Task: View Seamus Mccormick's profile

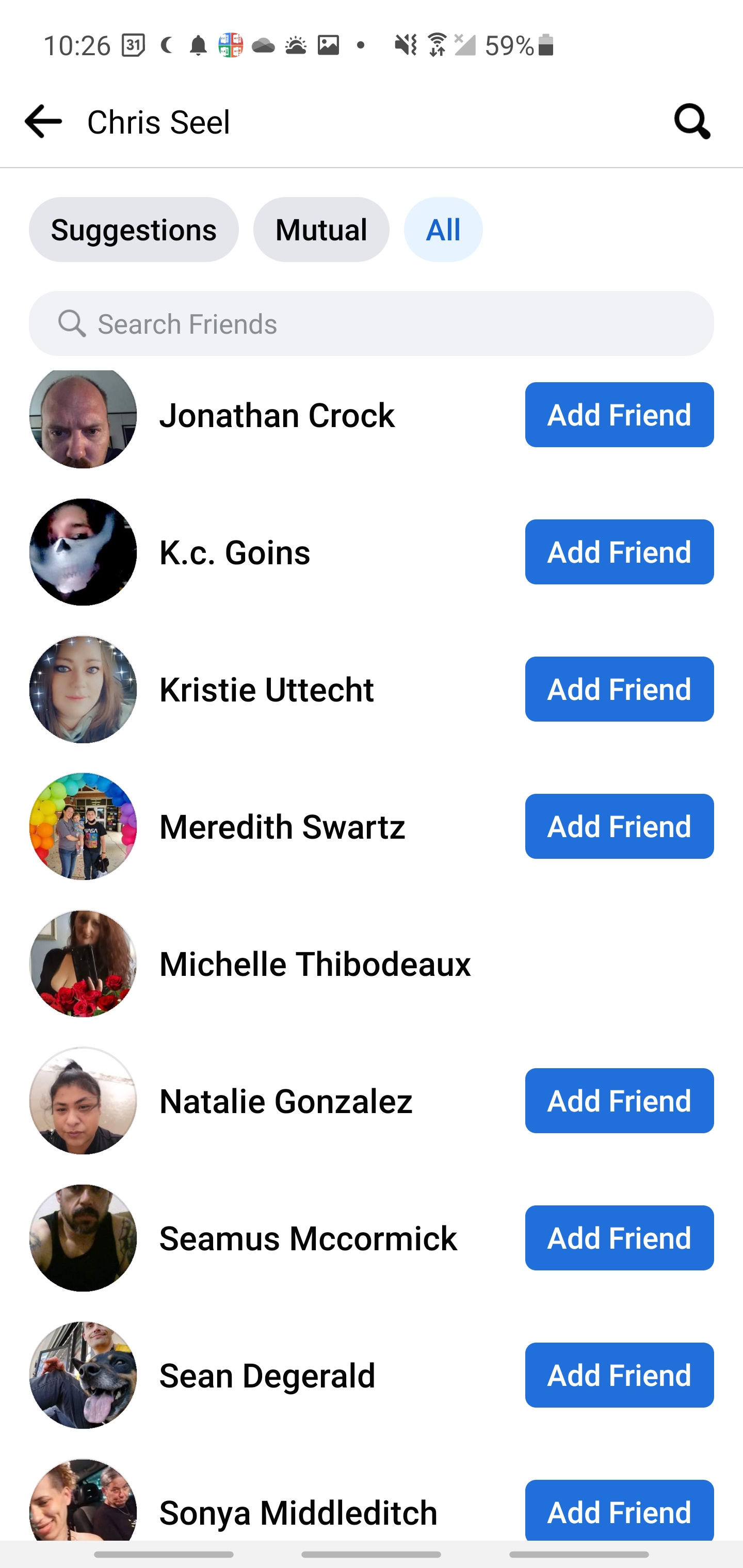Action: [x=308, y=1237]
